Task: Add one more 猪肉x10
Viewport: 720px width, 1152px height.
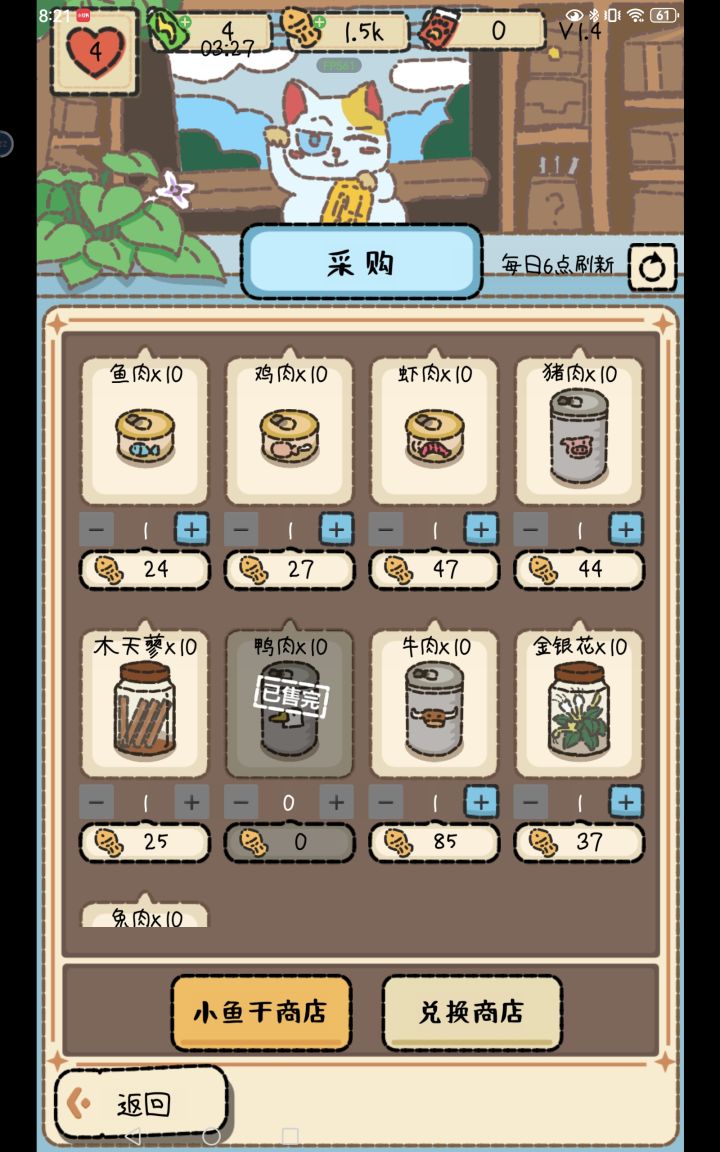Action: pyautogui.click(x=625, y=530)
